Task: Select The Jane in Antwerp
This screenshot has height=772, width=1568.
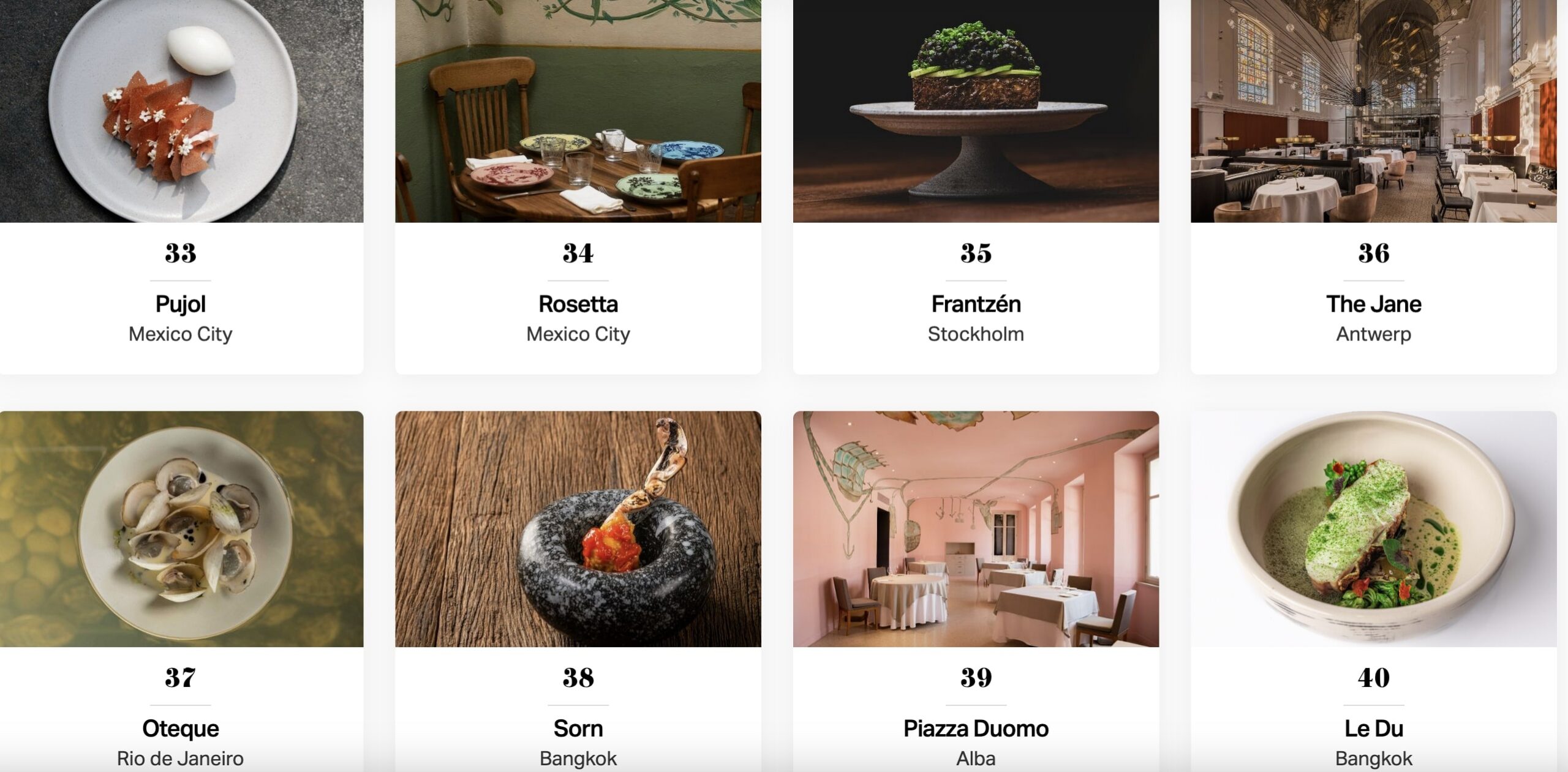Action: pos(1373,304)
